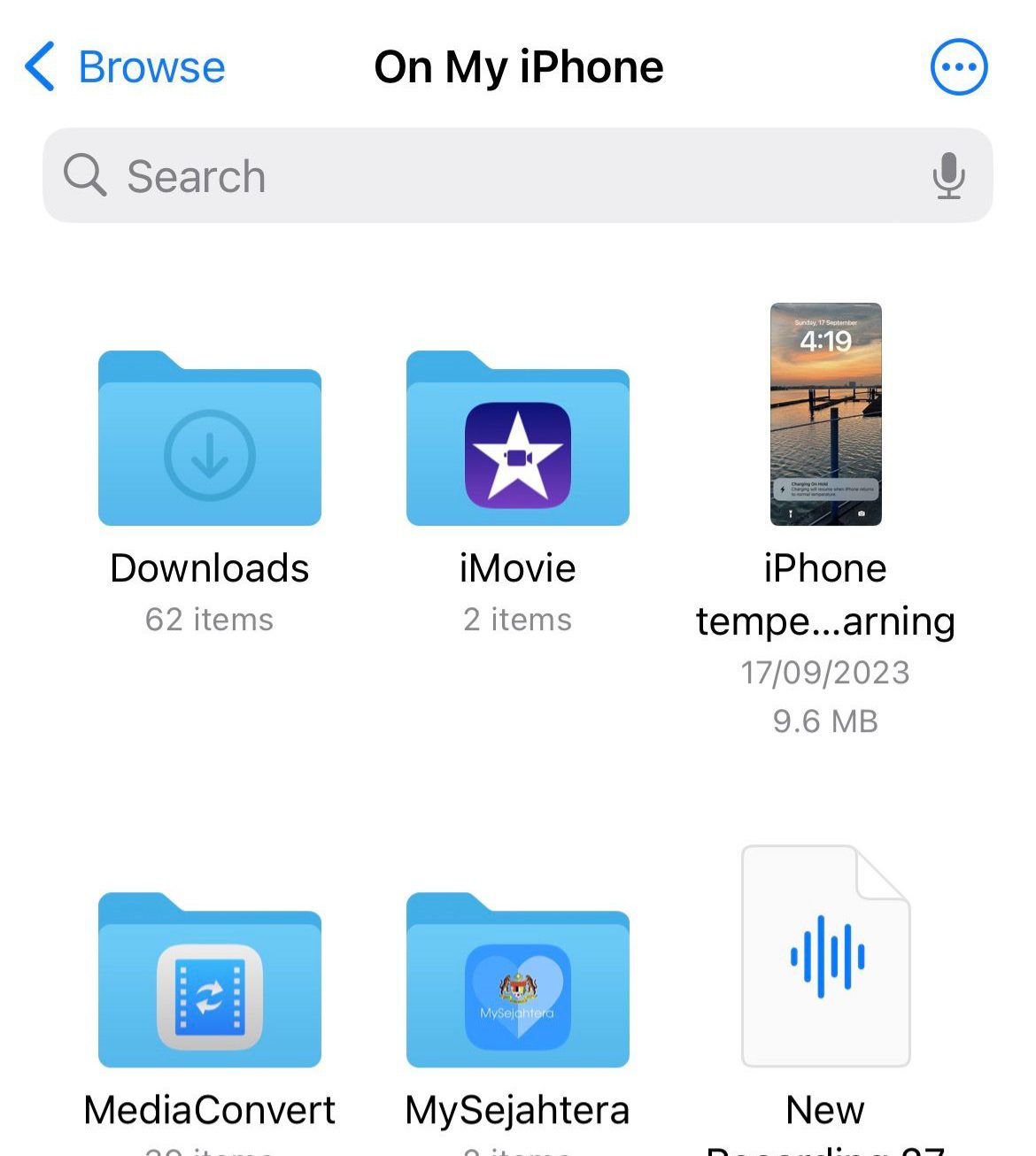The width and height of the screenshot is (1036, 1156).
Task: Open the More options ellipsis menu
Action: (x=957, y=66)
